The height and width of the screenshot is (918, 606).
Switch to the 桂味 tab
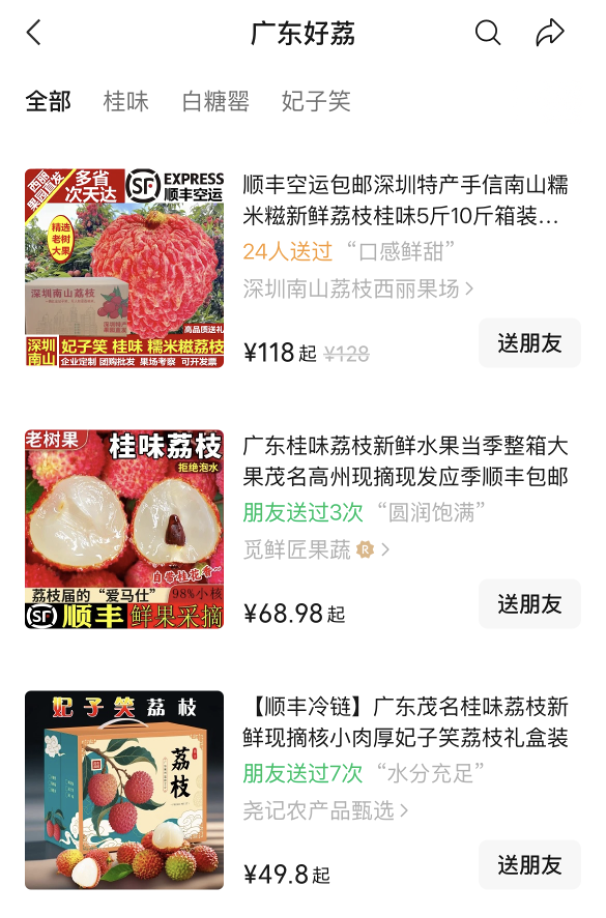(x=126, y=101)
